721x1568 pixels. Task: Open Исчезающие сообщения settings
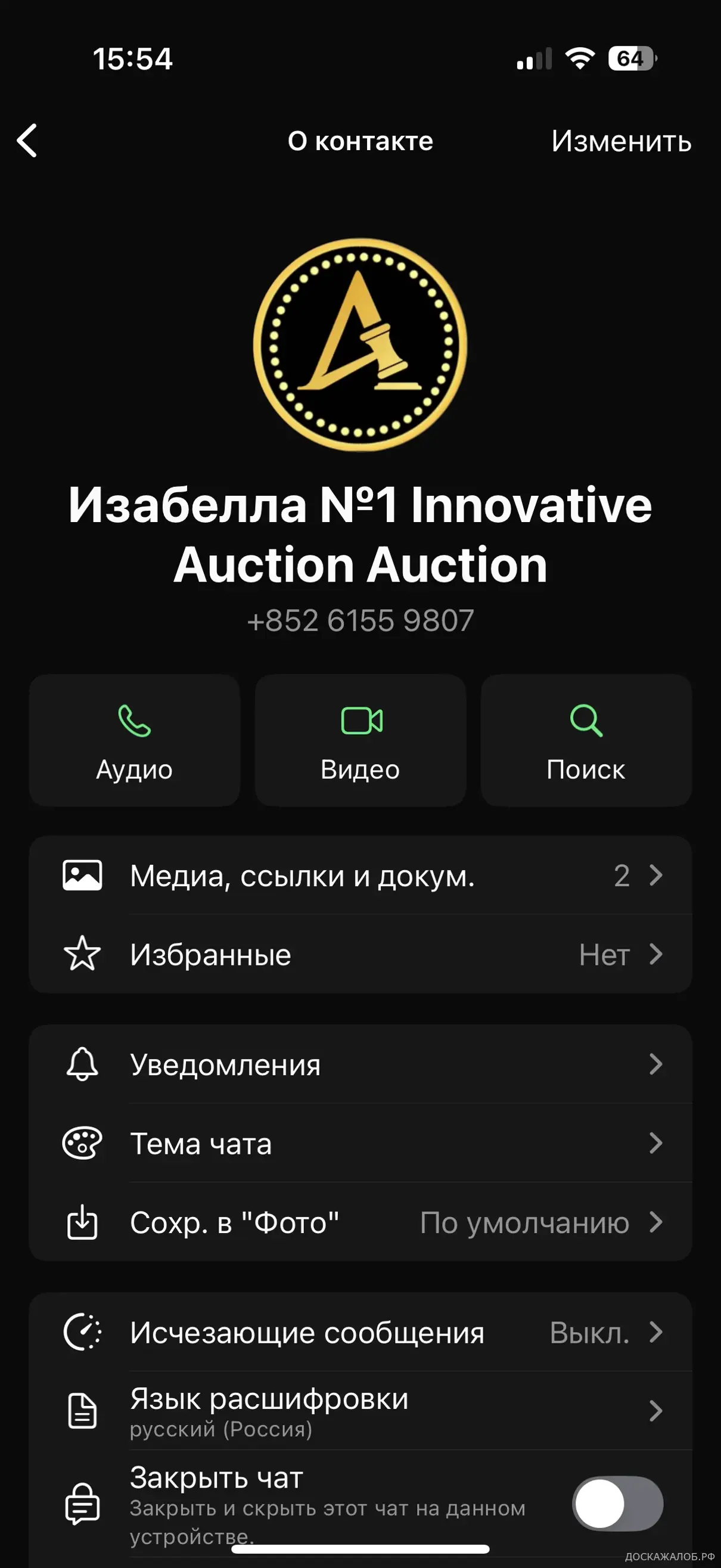click(360, 1332)
